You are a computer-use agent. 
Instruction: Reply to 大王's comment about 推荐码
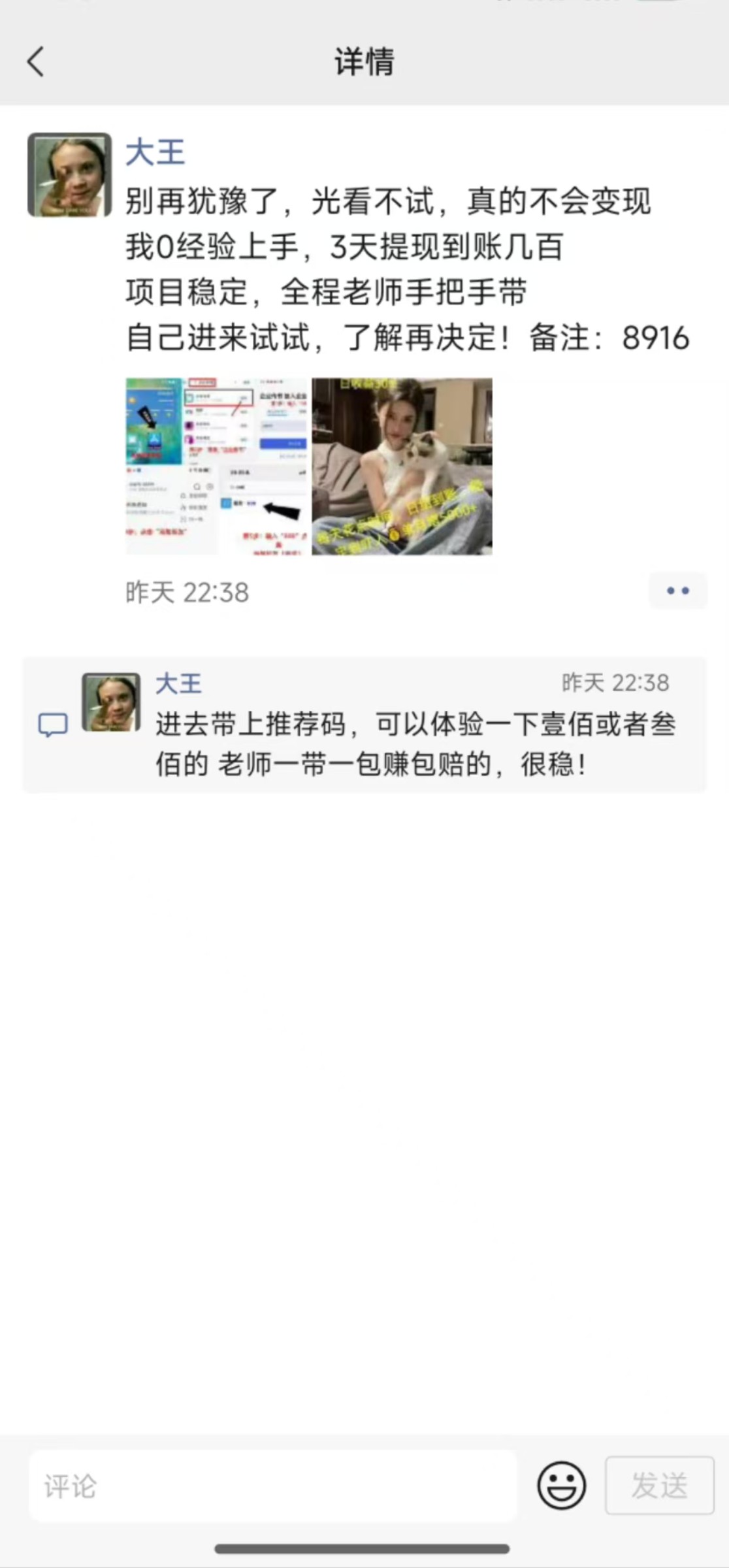[415, 744]
